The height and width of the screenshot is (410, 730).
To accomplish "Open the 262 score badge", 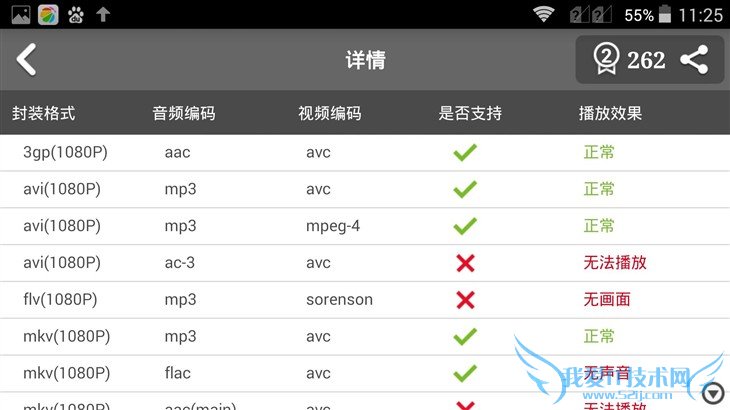I will [x=629, y=60].
